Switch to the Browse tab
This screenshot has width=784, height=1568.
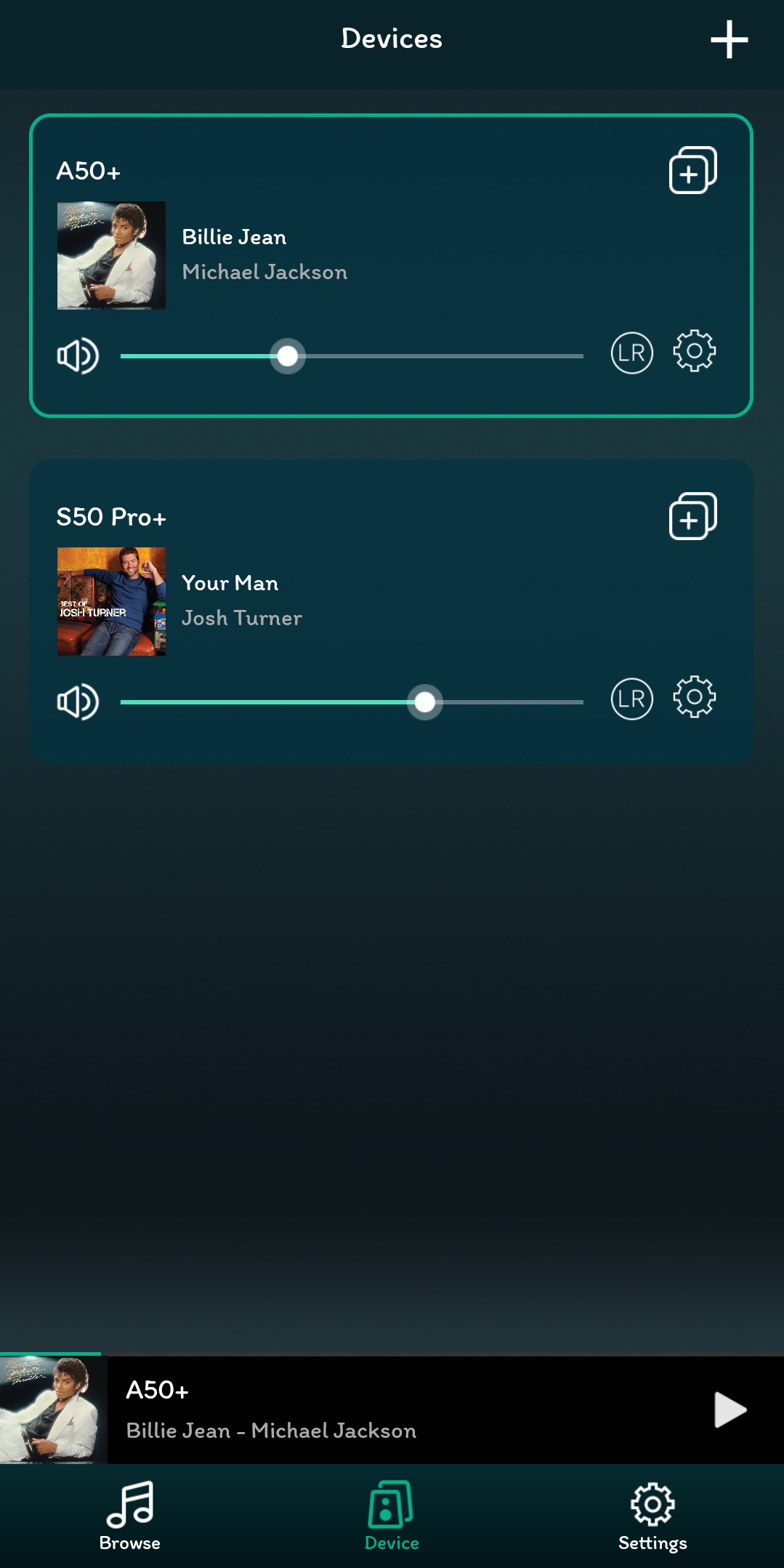coord(130,1516)
